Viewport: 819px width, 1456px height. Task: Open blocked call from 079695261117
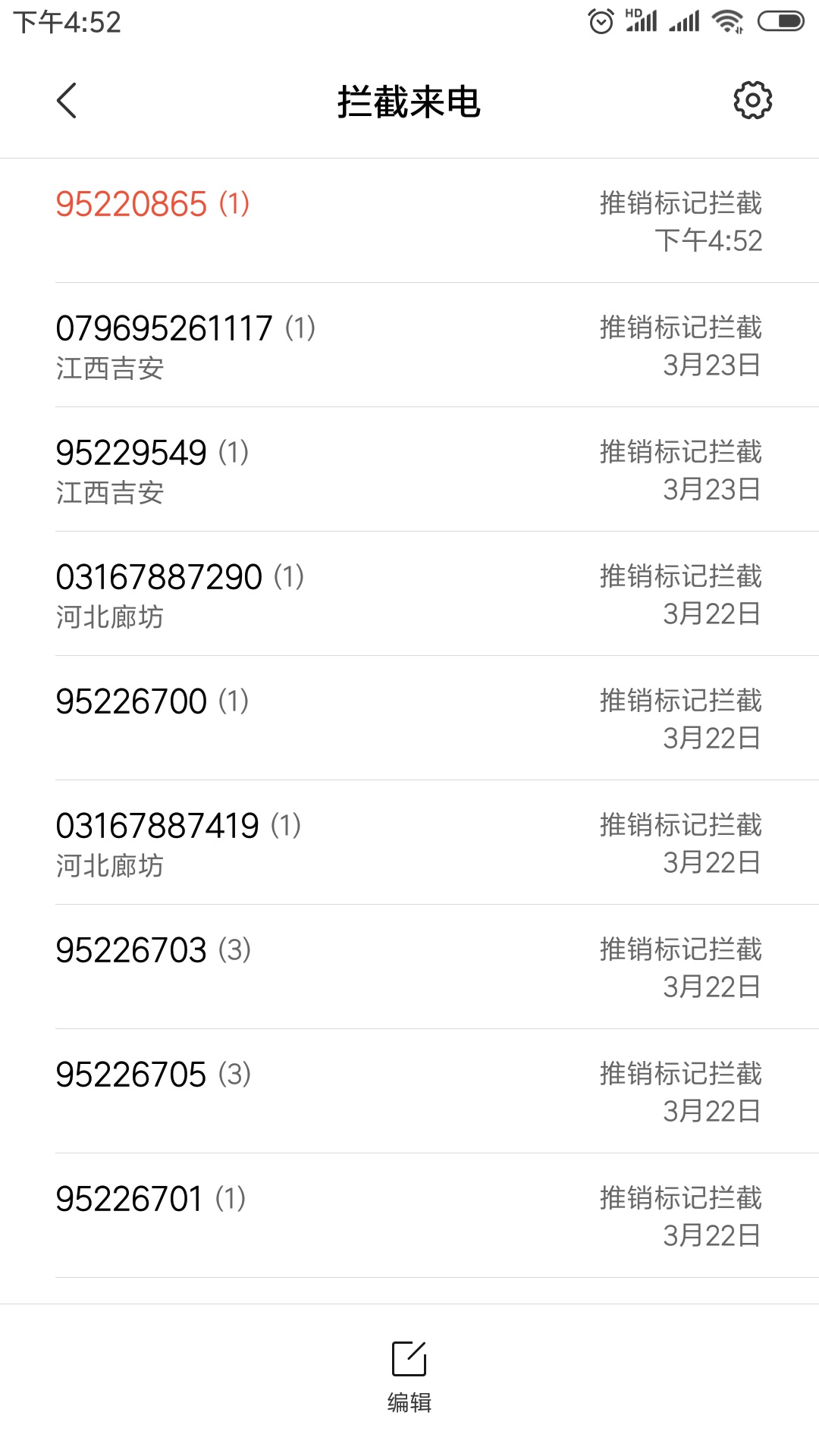[409, 345]
